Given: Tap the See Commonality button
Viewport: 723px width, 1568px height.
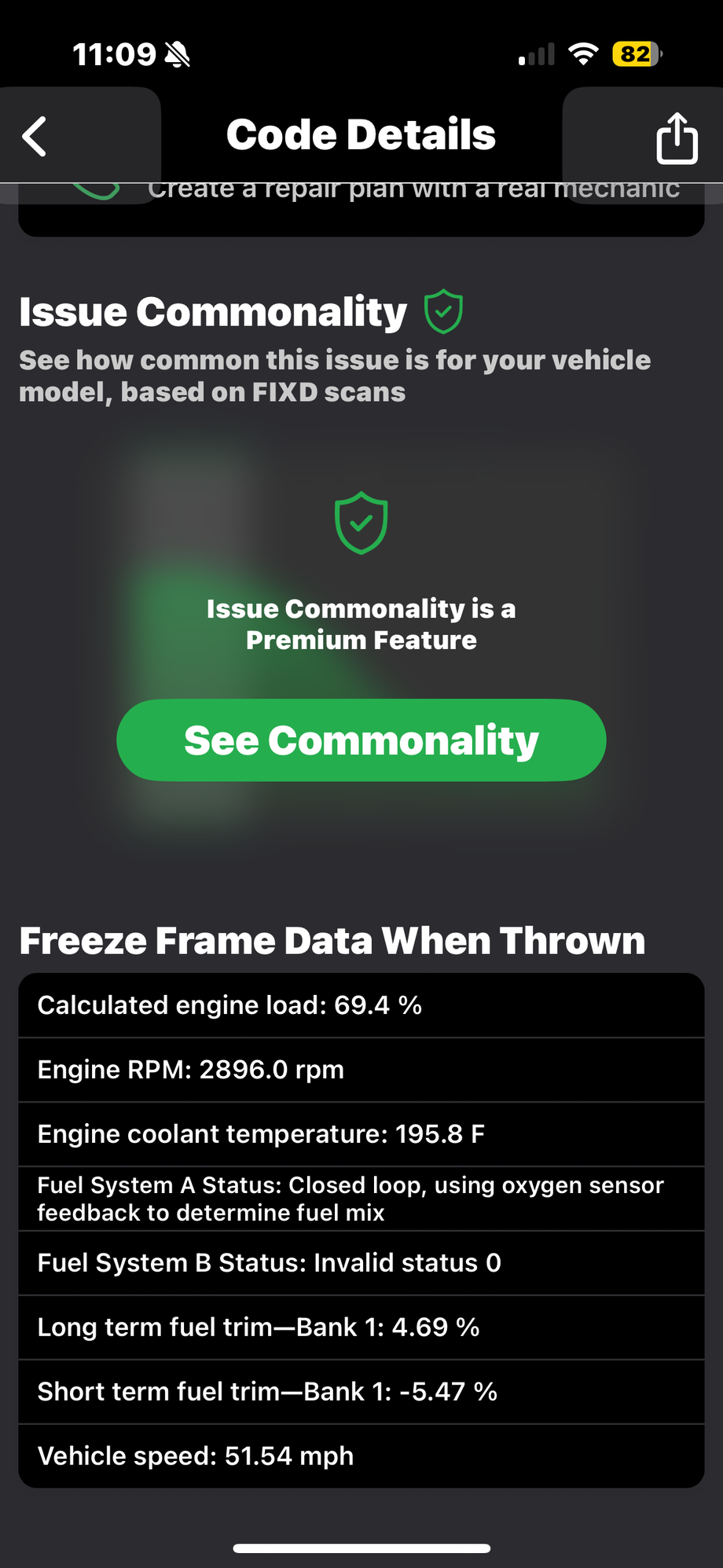Looking at the screenshot, I should pyautogui.click(x=361, y=740).
